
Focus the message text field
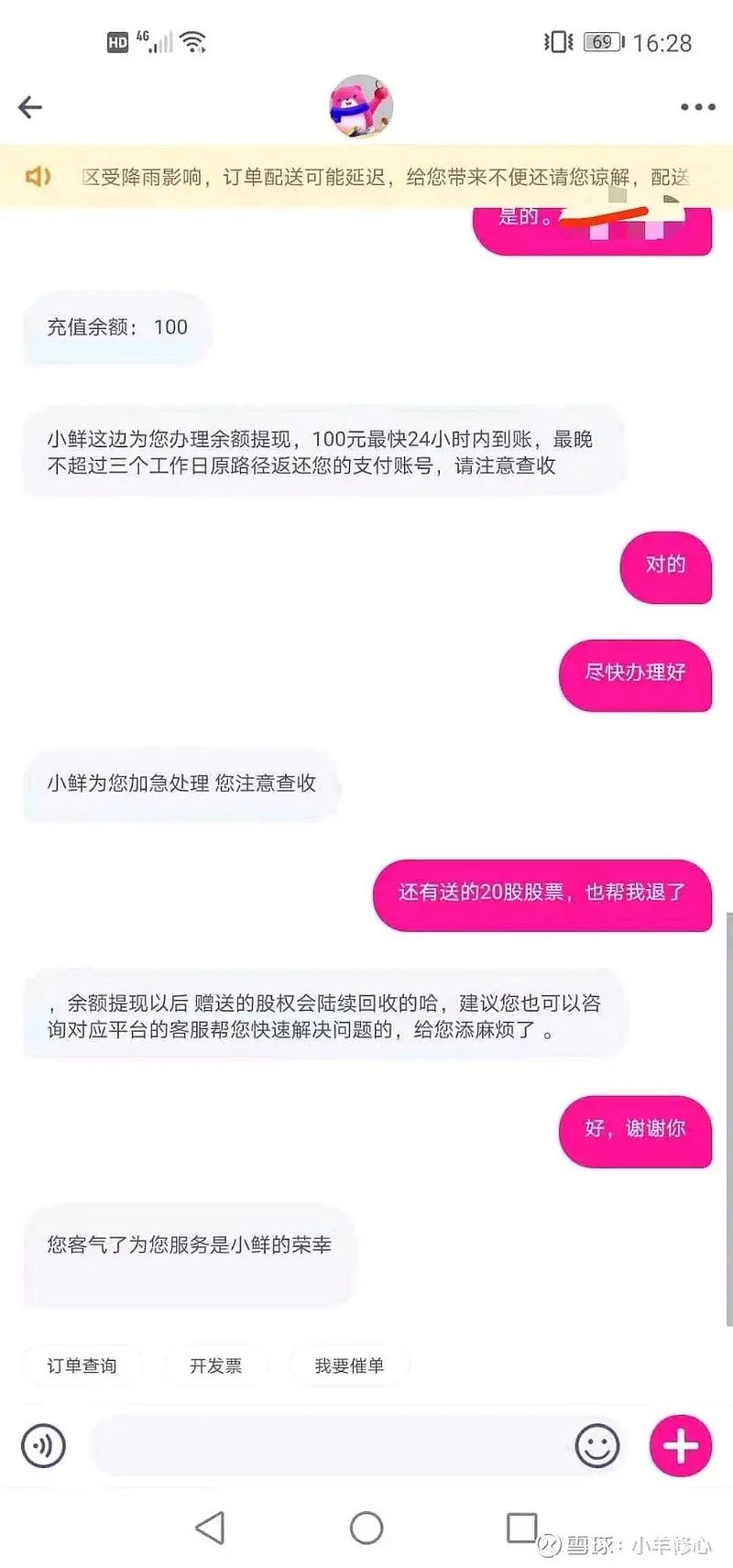[330, 1446]
